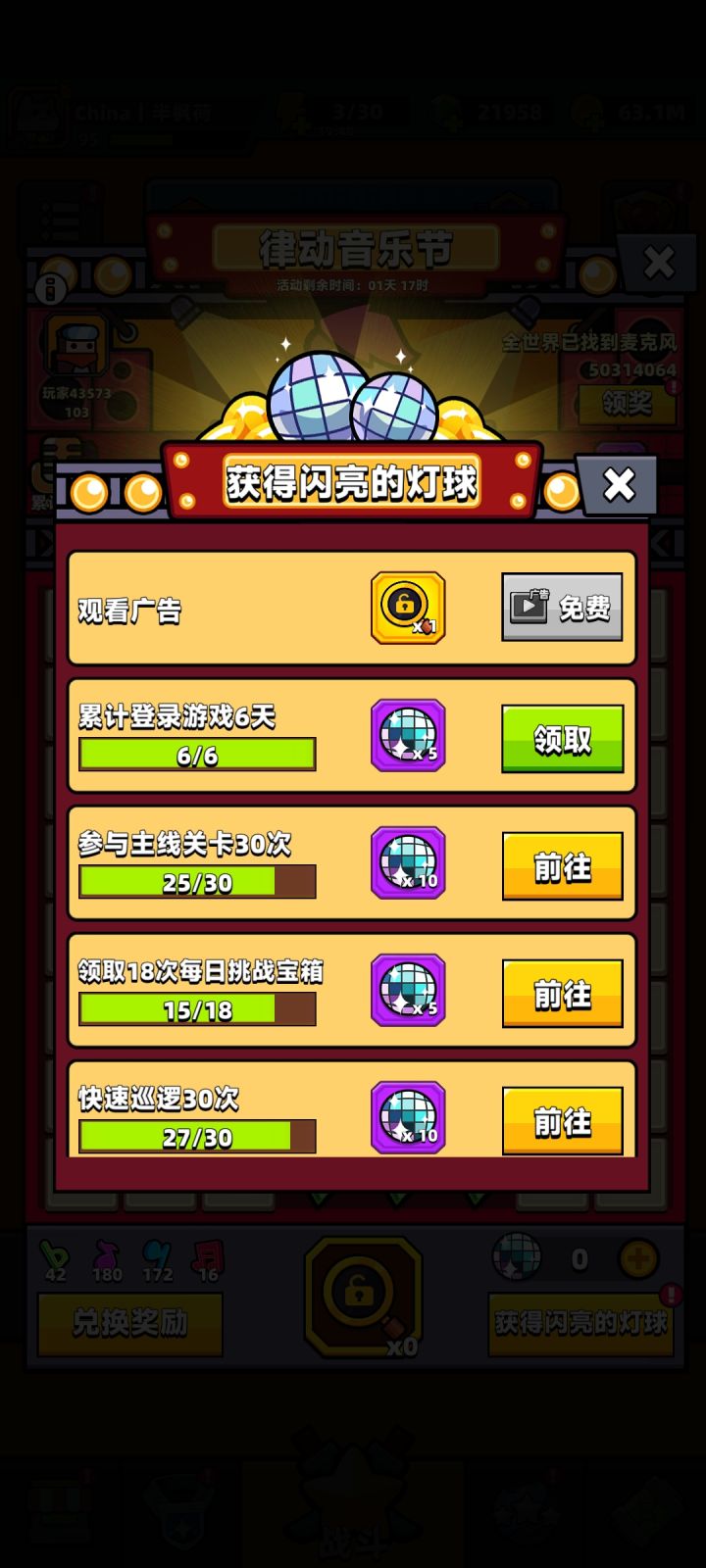Tap 兑换奖励 at bottom left
The height and width of the screenshot is (1568, 706).
(128, 1323)
